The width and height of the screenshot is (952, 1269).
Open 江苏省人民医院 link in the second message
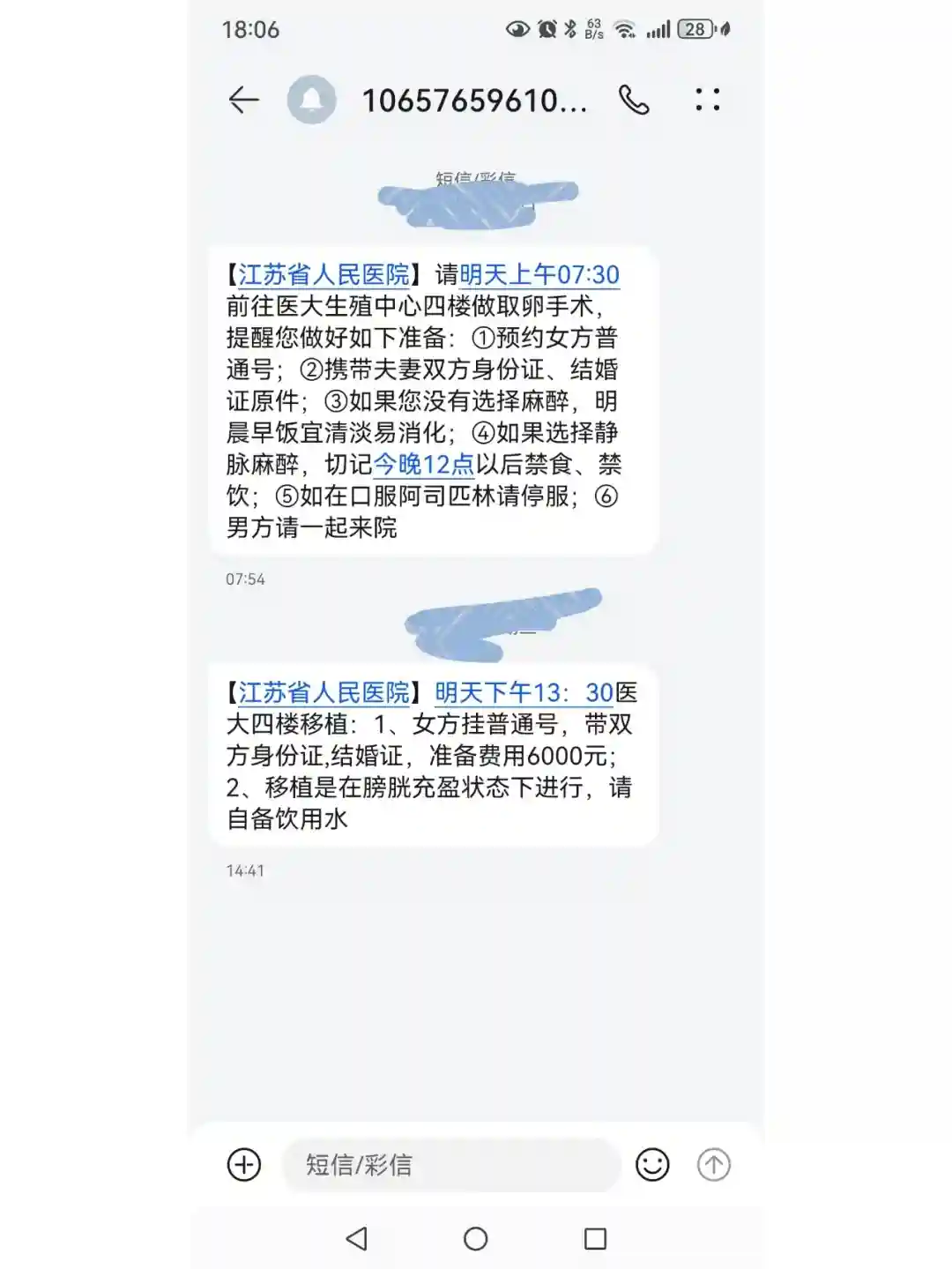(324, 693)
